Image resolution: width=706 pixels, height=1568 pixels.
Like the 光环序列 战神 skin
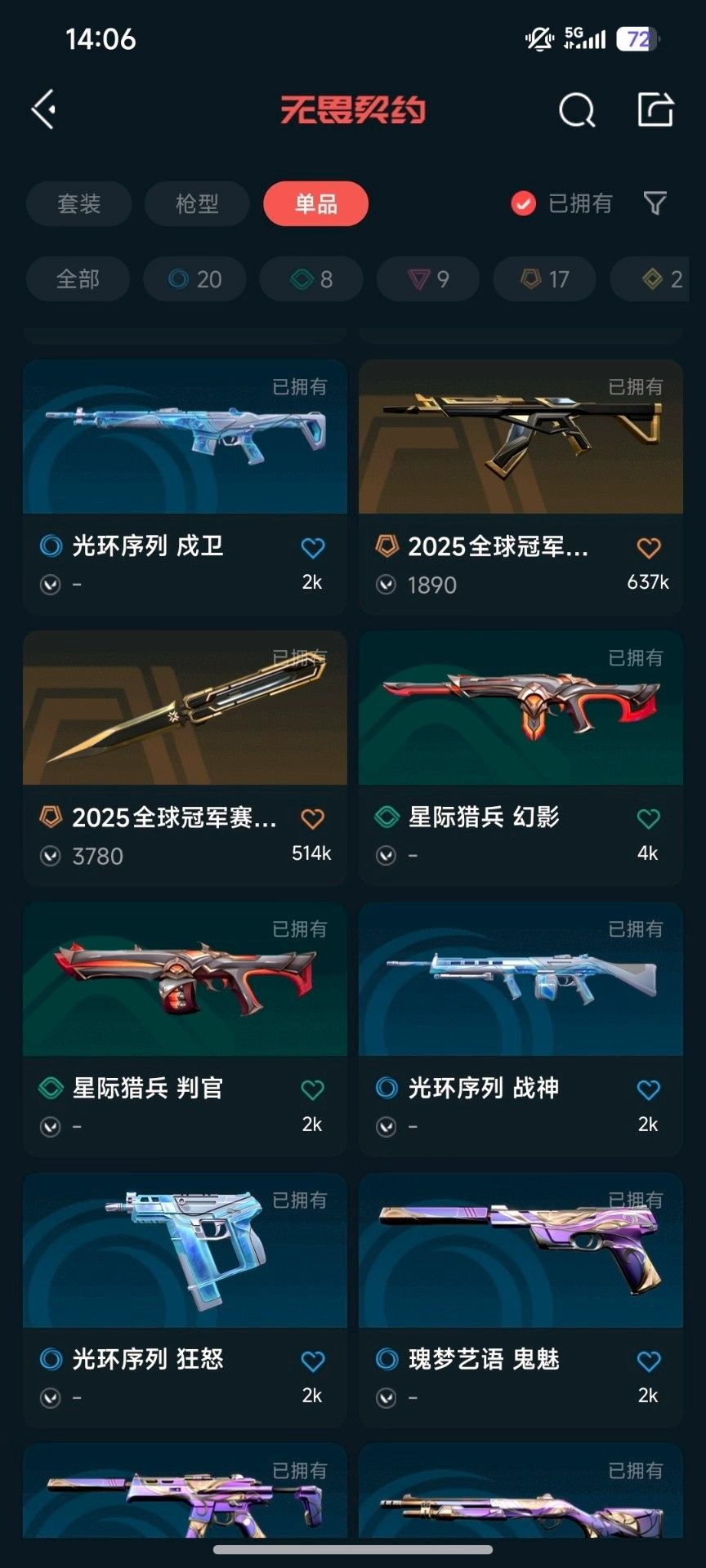648,1089
